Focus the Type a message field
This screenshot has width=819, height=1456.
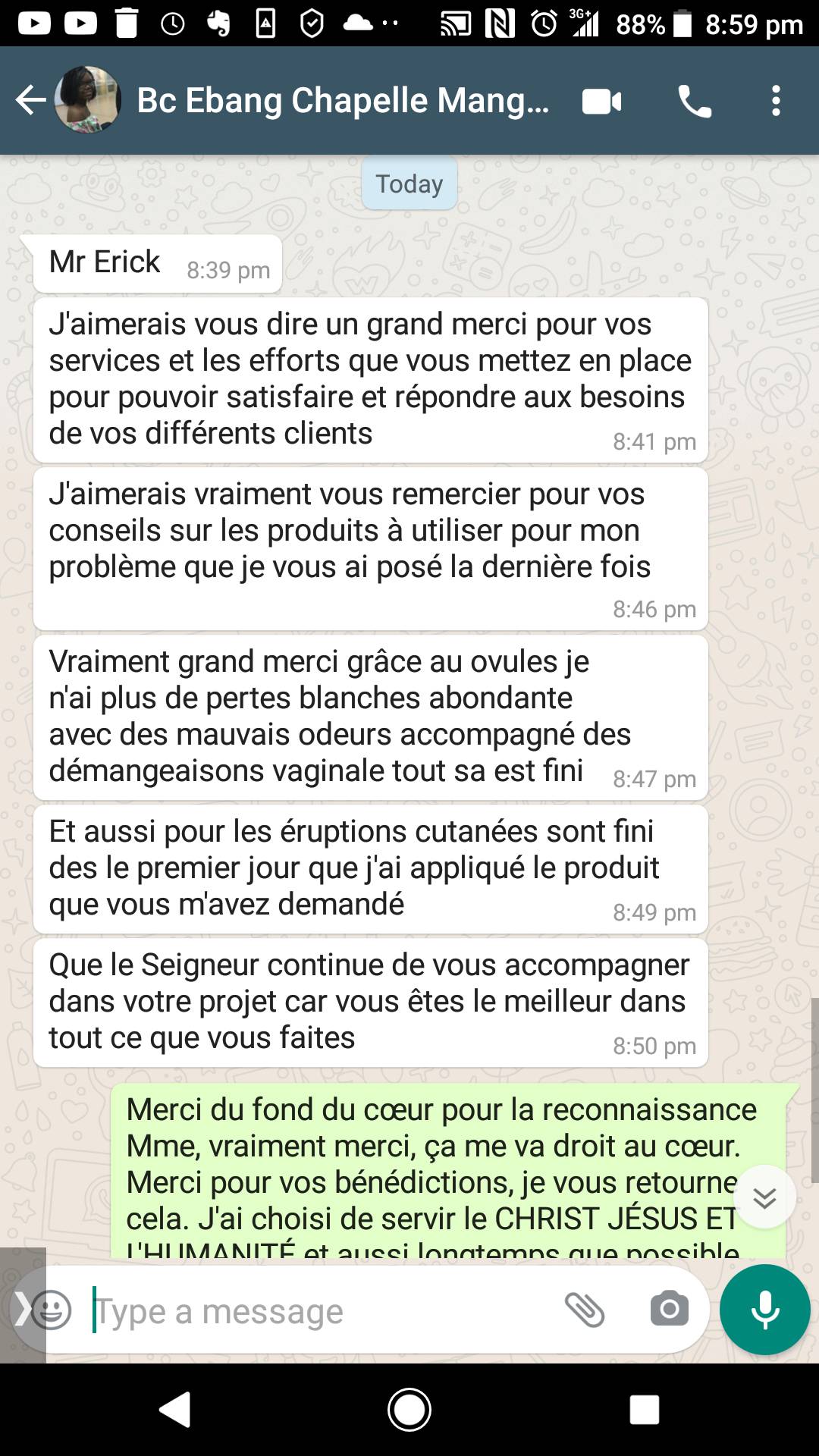pos(318,1310)
